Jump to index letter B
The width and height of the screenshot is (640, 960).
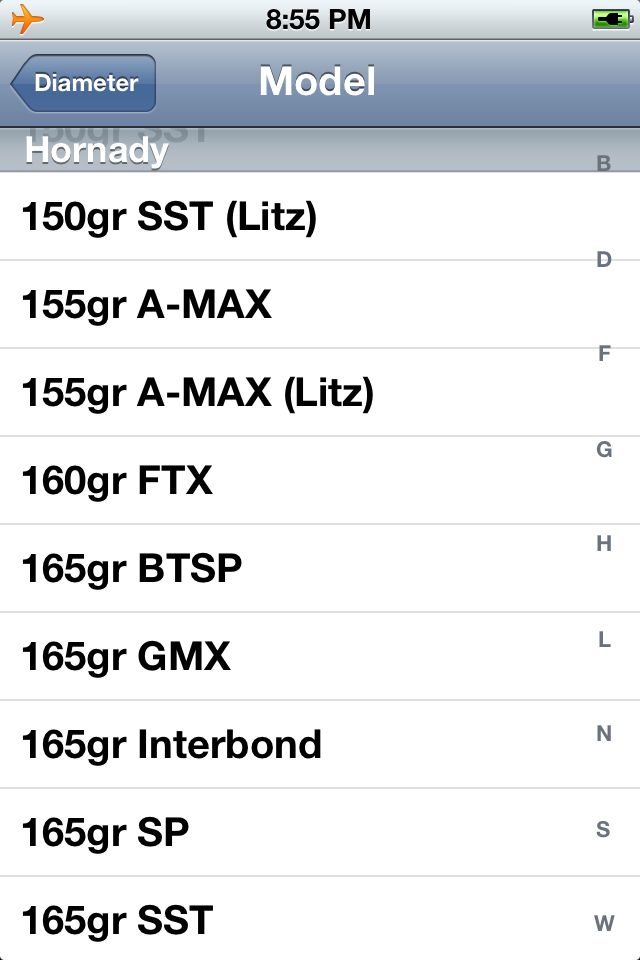pos(604,164)
